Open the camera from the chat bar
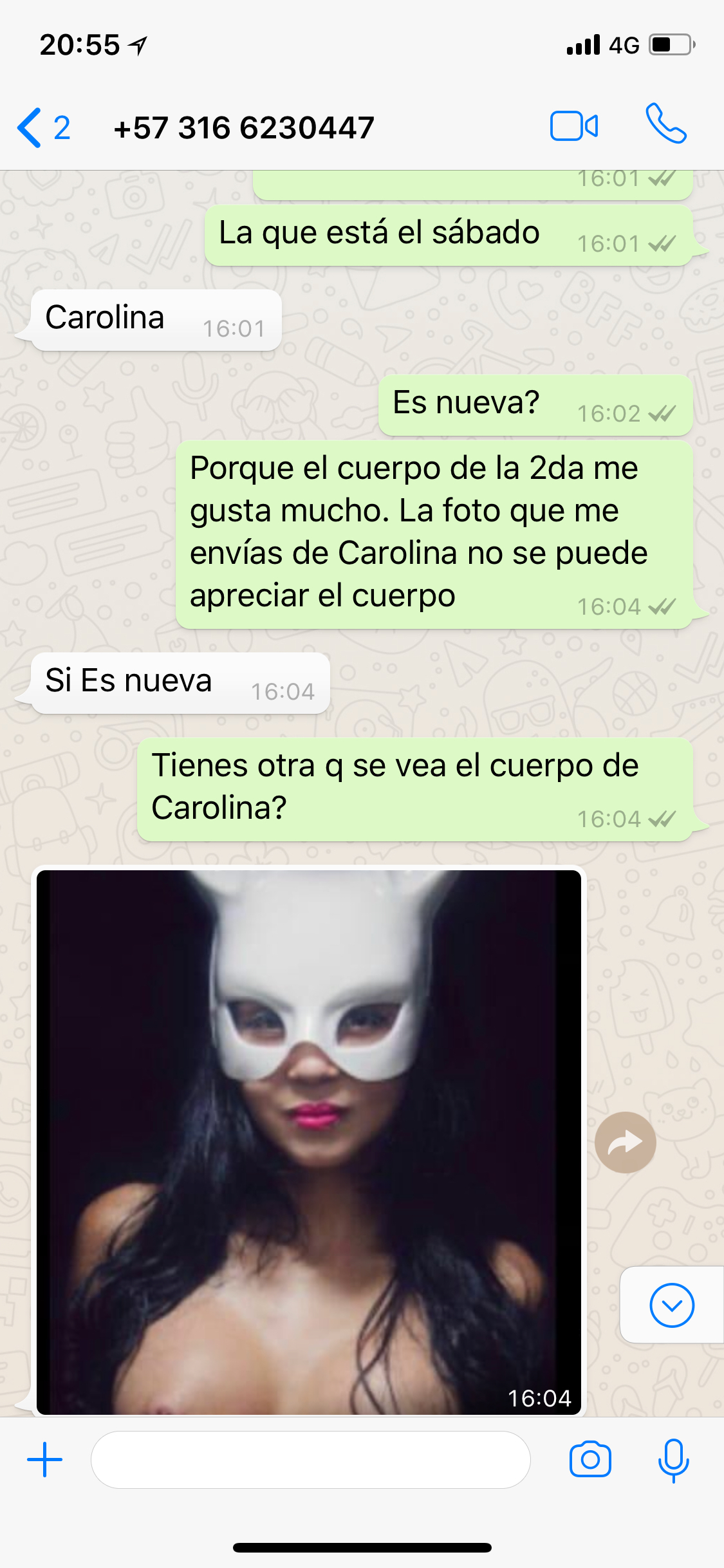 click(590, 1459)
